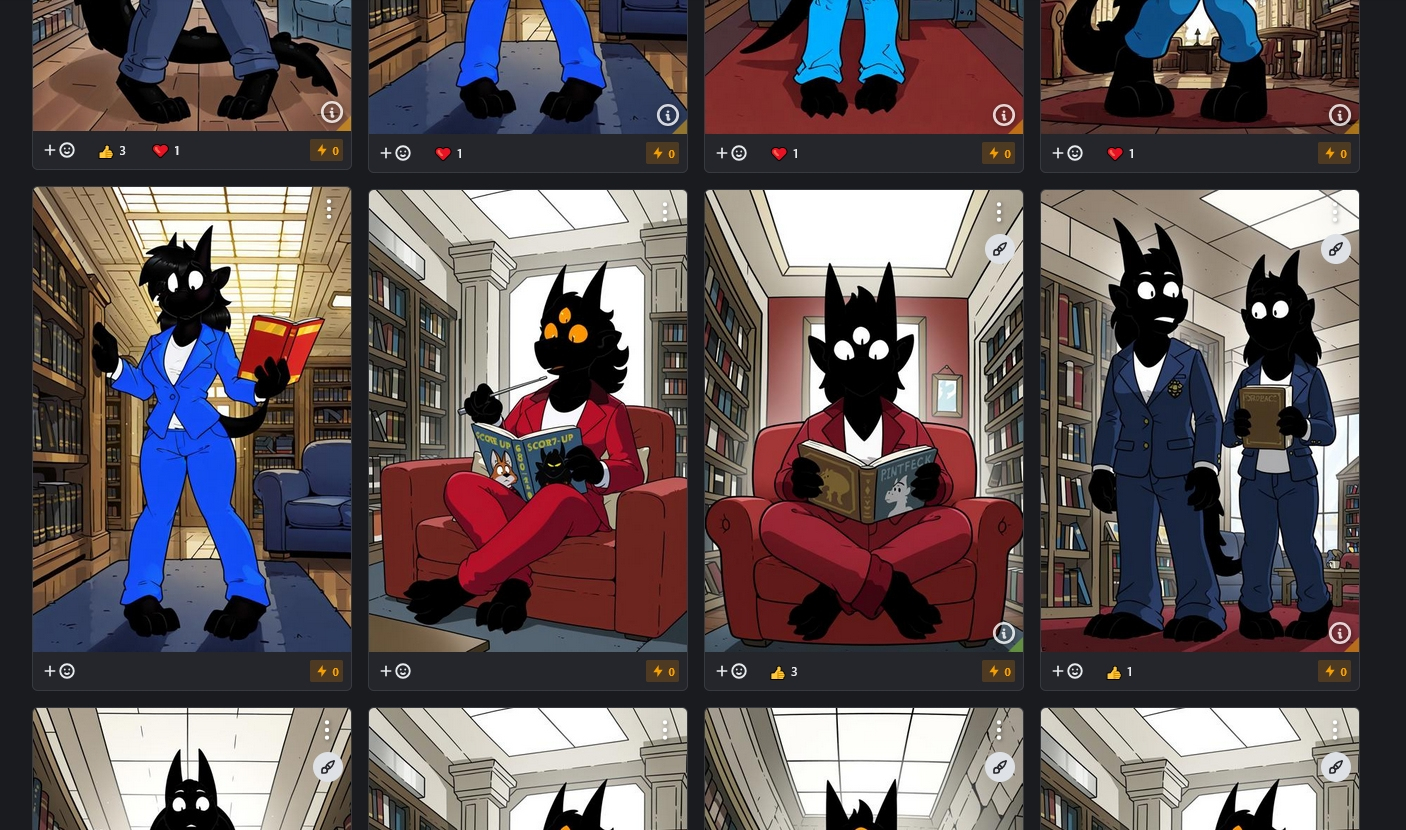Tap the thumbs up with 3 on top-left image
Screen dimensions: 1406x830
click(x=111, y=151)
